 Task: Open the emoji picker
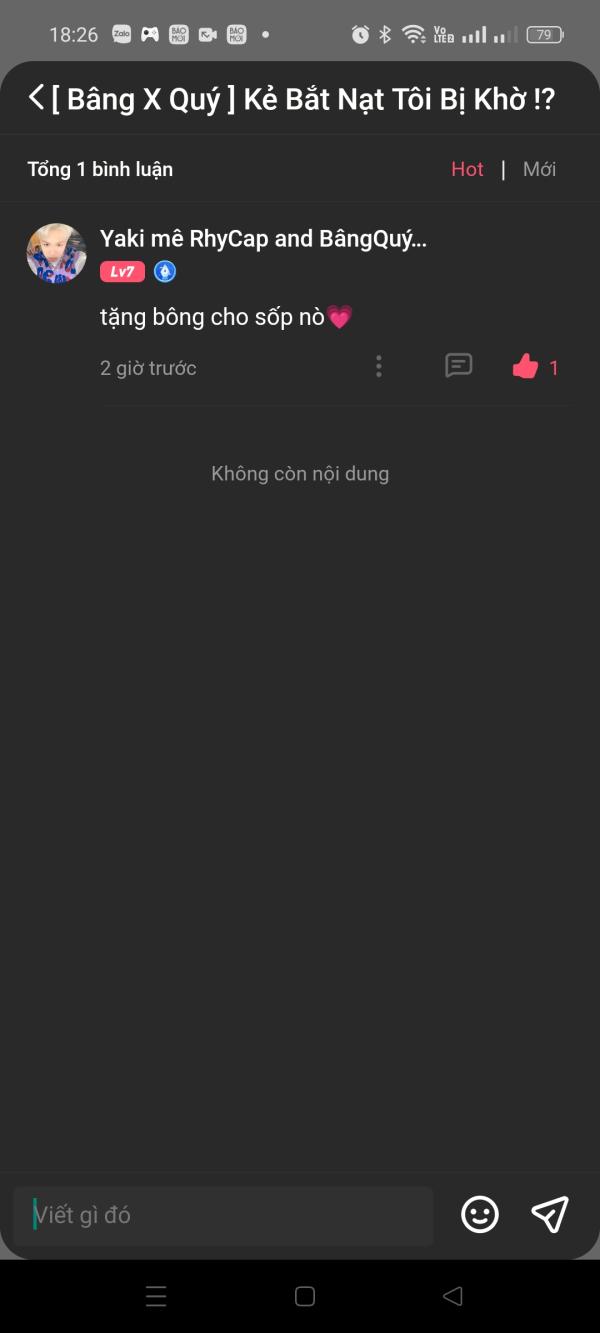(480, 1215)
